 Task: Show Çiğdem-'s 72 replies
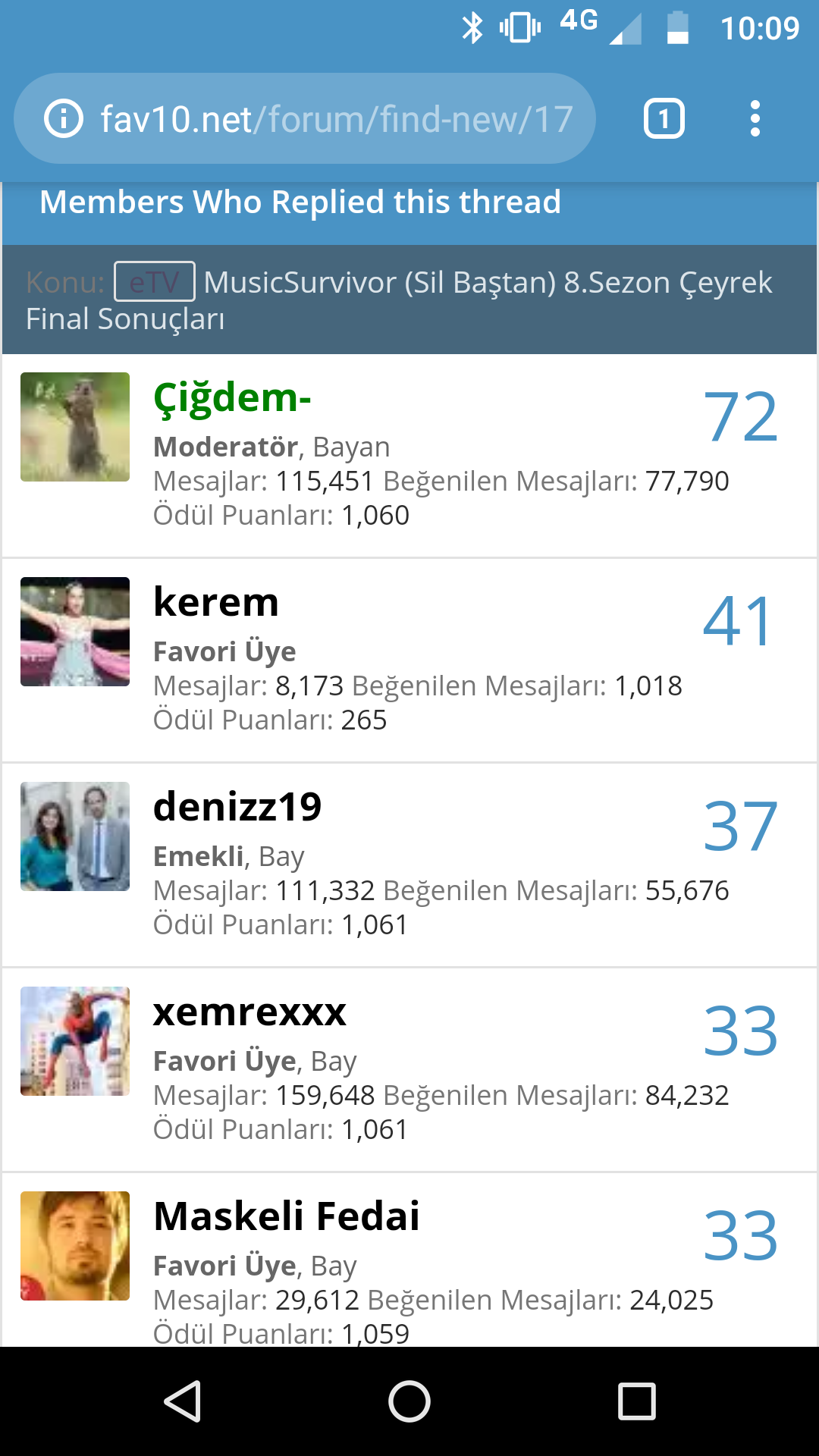click(x=740, y=416)
